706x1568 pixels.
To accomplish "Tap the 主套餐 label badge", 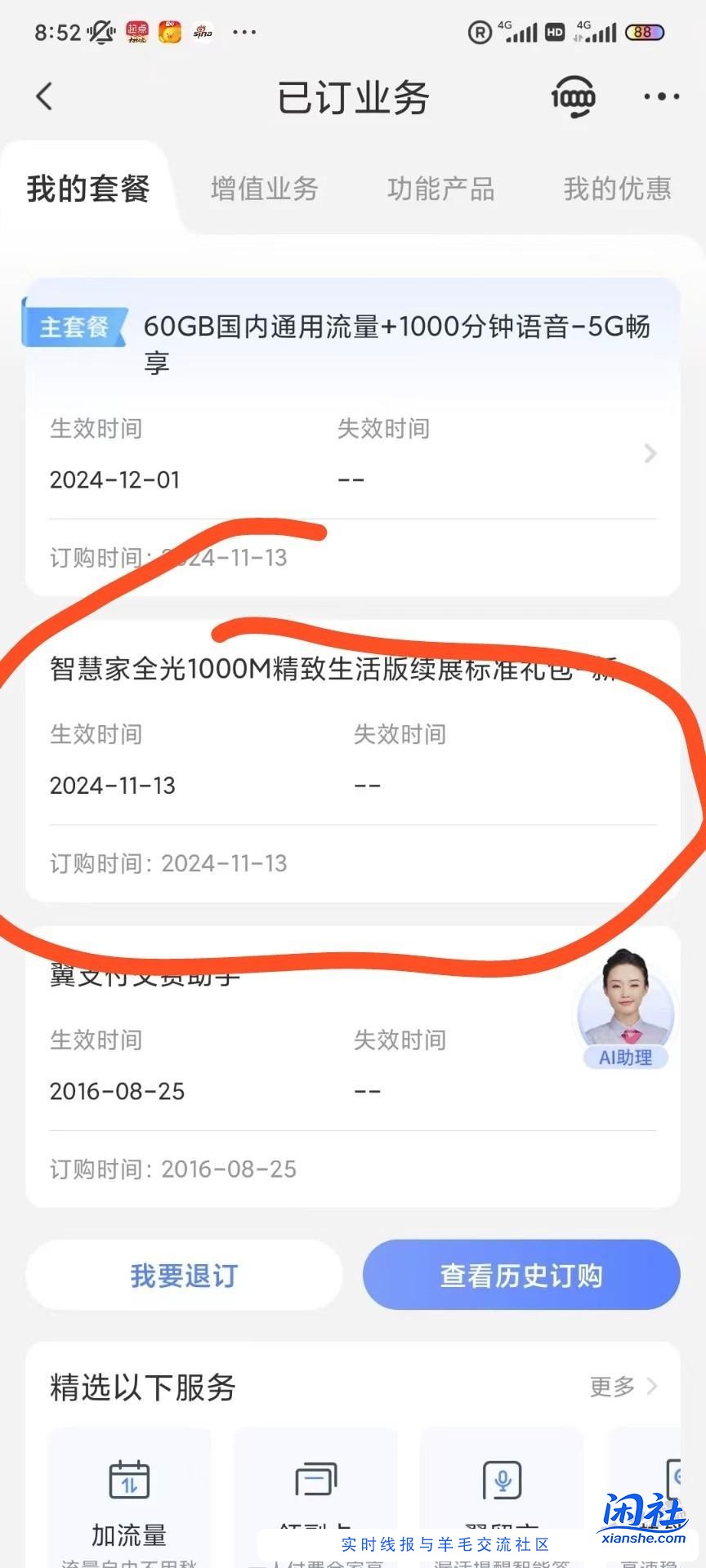I will coord(74,327).
